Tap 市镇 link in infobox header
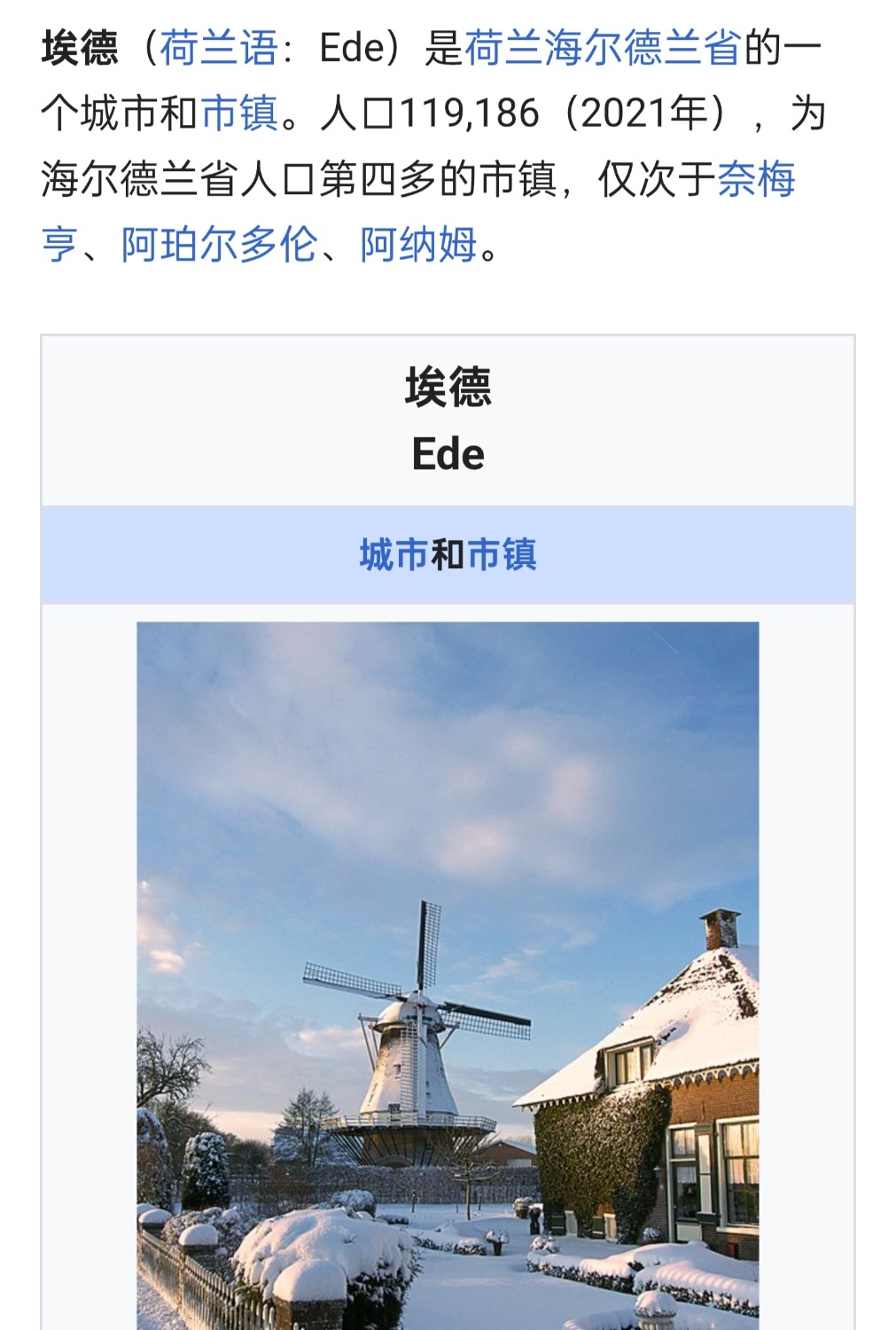The image size is (896, 1330). pos(502,555)
